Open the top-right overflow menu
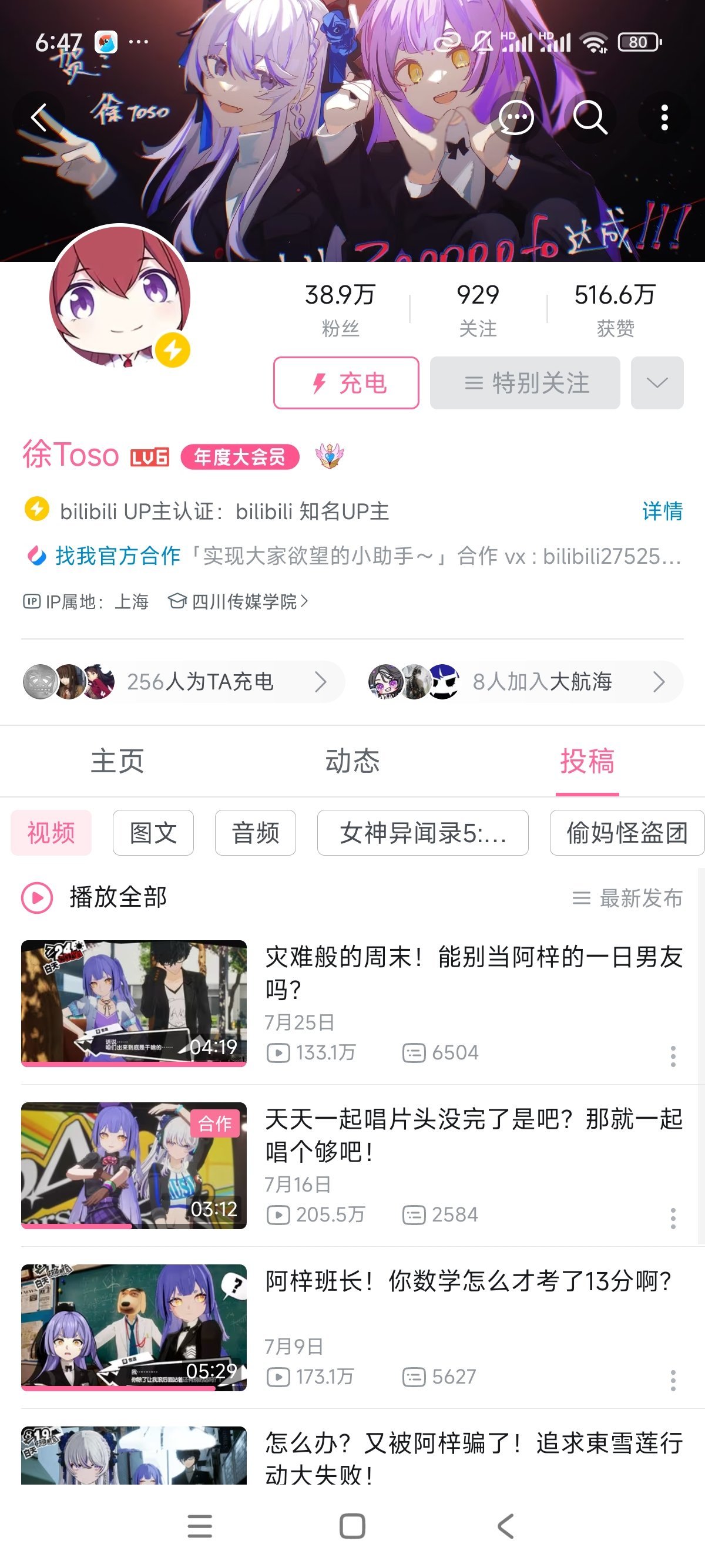The image size is (705, 1568). (664, 117)
